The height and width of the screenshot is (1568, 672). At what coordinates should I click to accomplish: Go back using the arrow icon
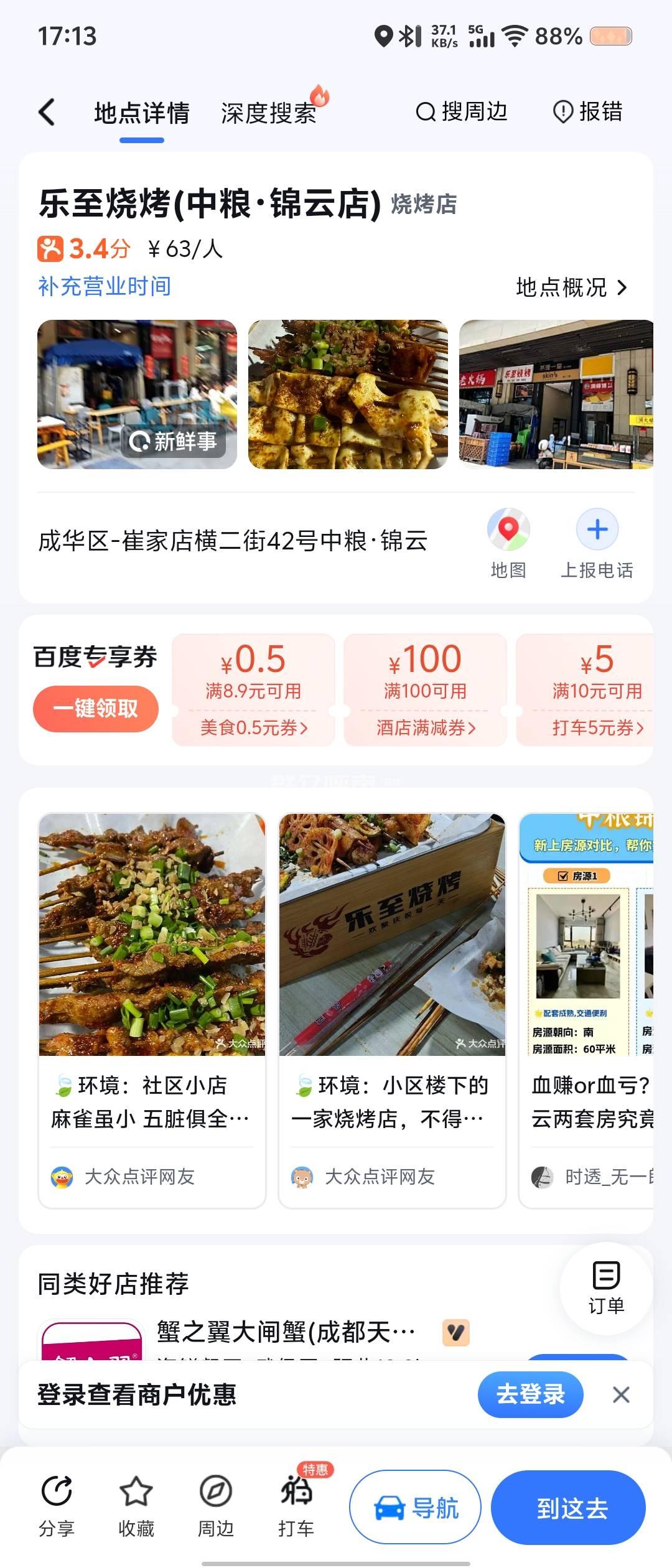(x=47, y=112)
